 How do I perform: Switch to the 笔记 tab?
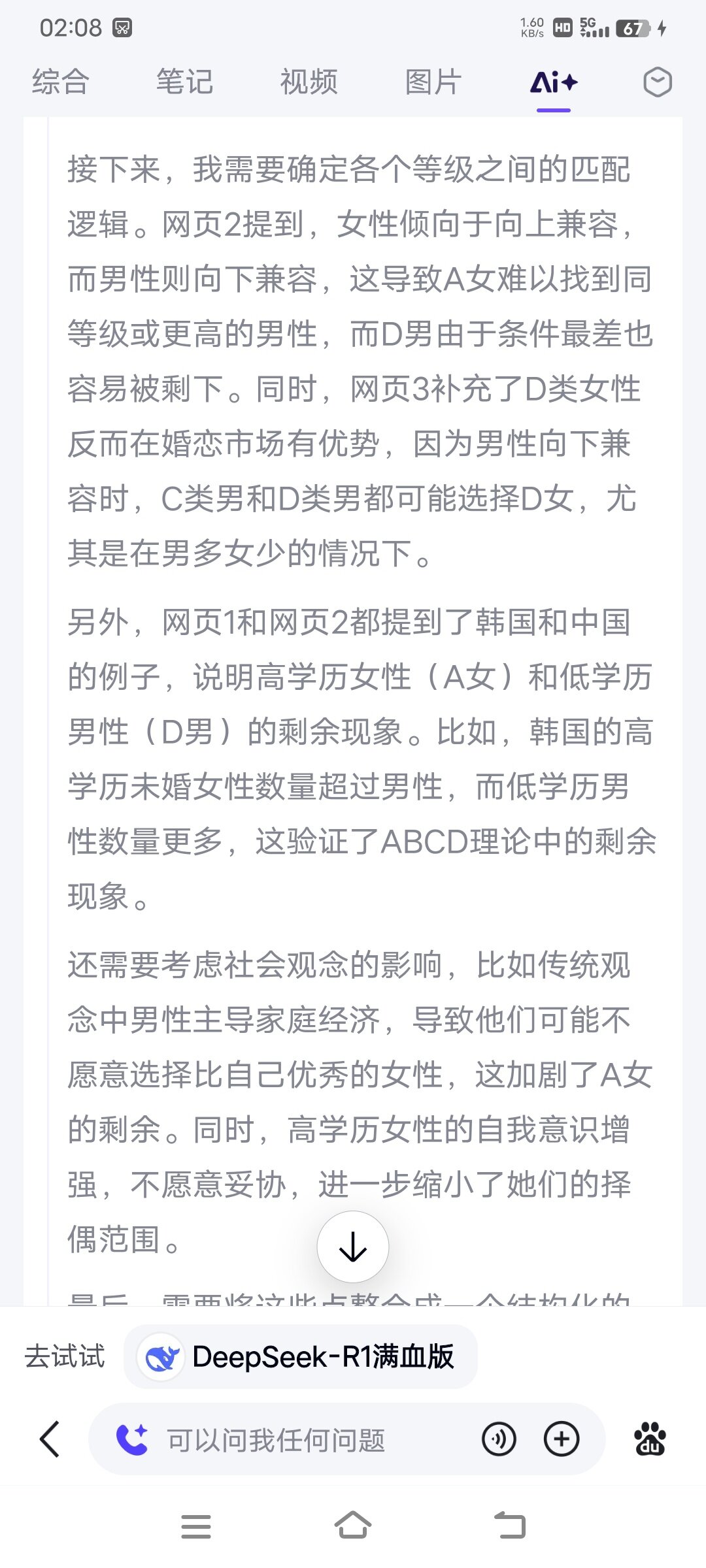(185, 82)
